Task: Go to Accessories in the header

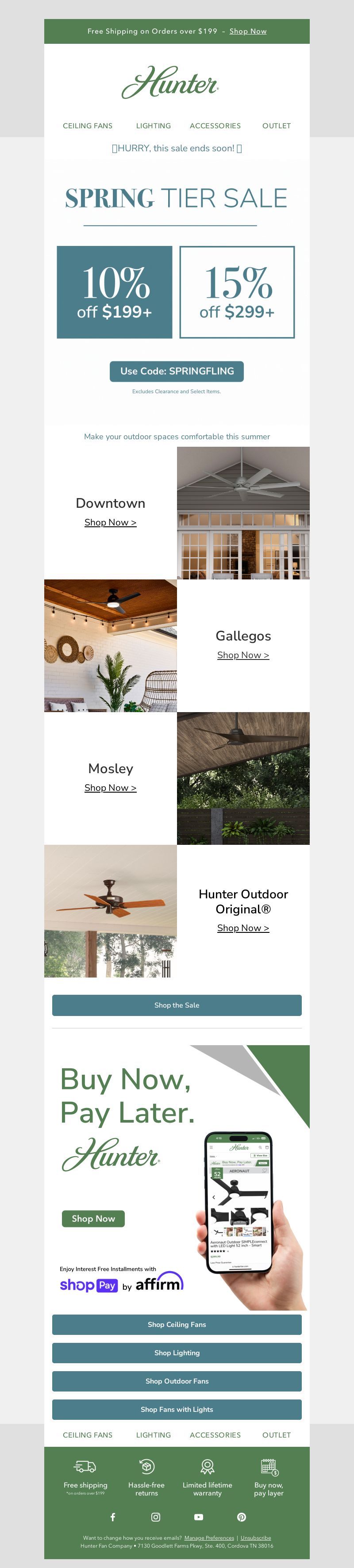Action: (x=215, y=126)
